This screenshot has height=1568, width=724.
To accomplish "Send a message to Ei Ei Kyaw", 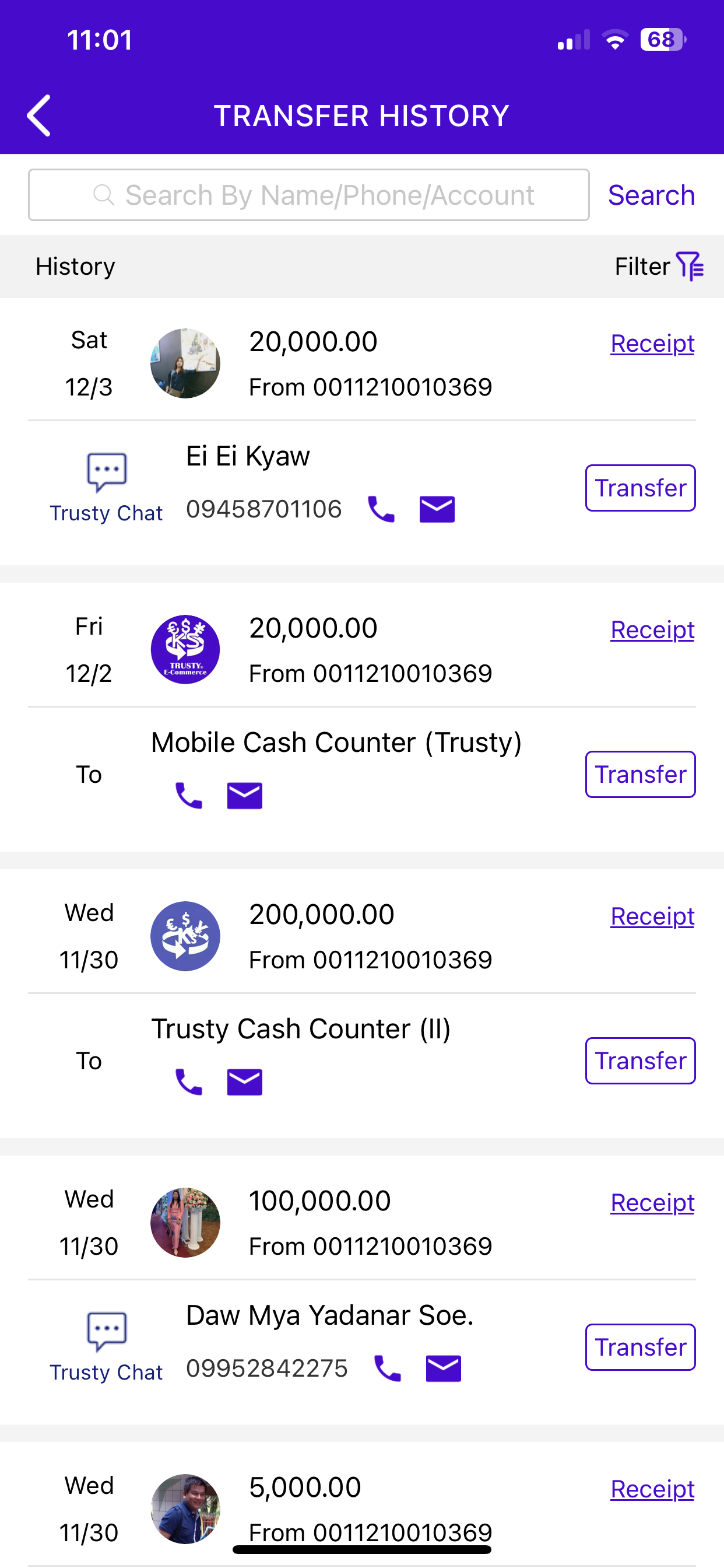I will coord(437,509).
